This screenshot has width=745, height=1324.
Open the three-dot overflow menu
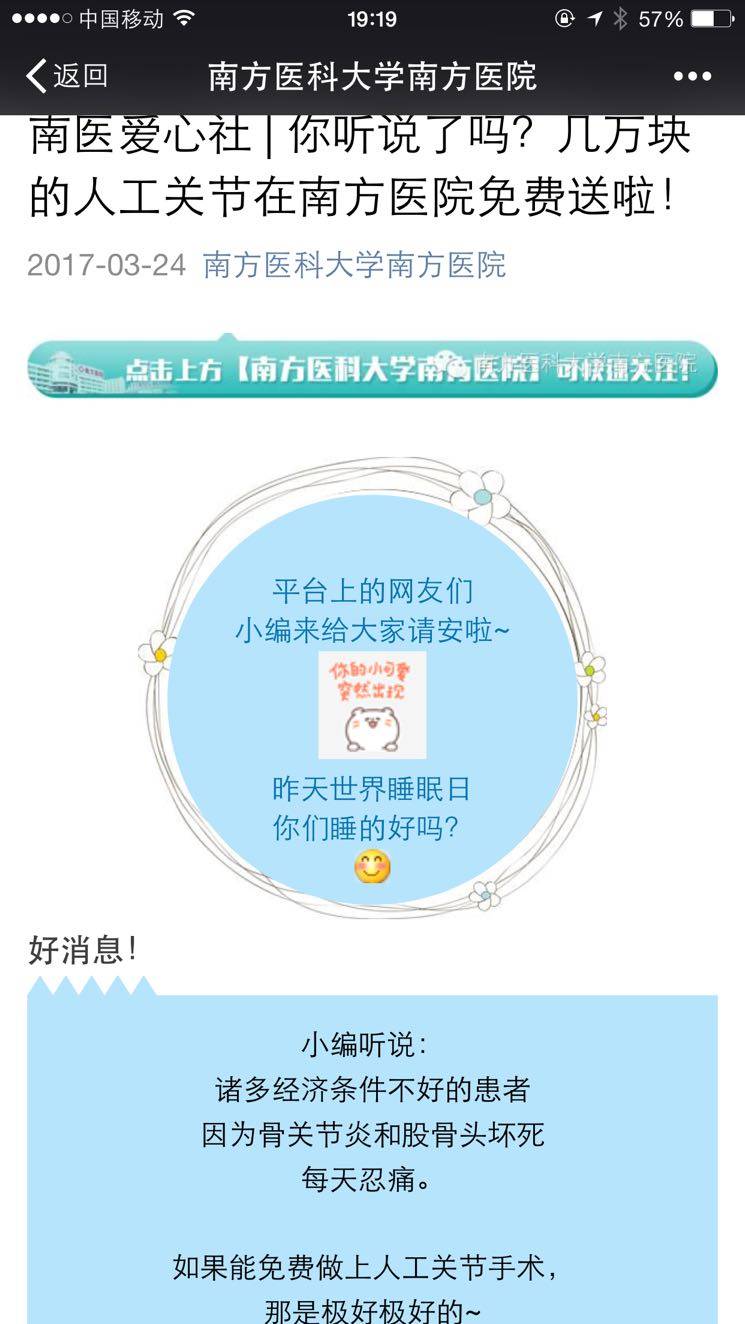(692, 76)
